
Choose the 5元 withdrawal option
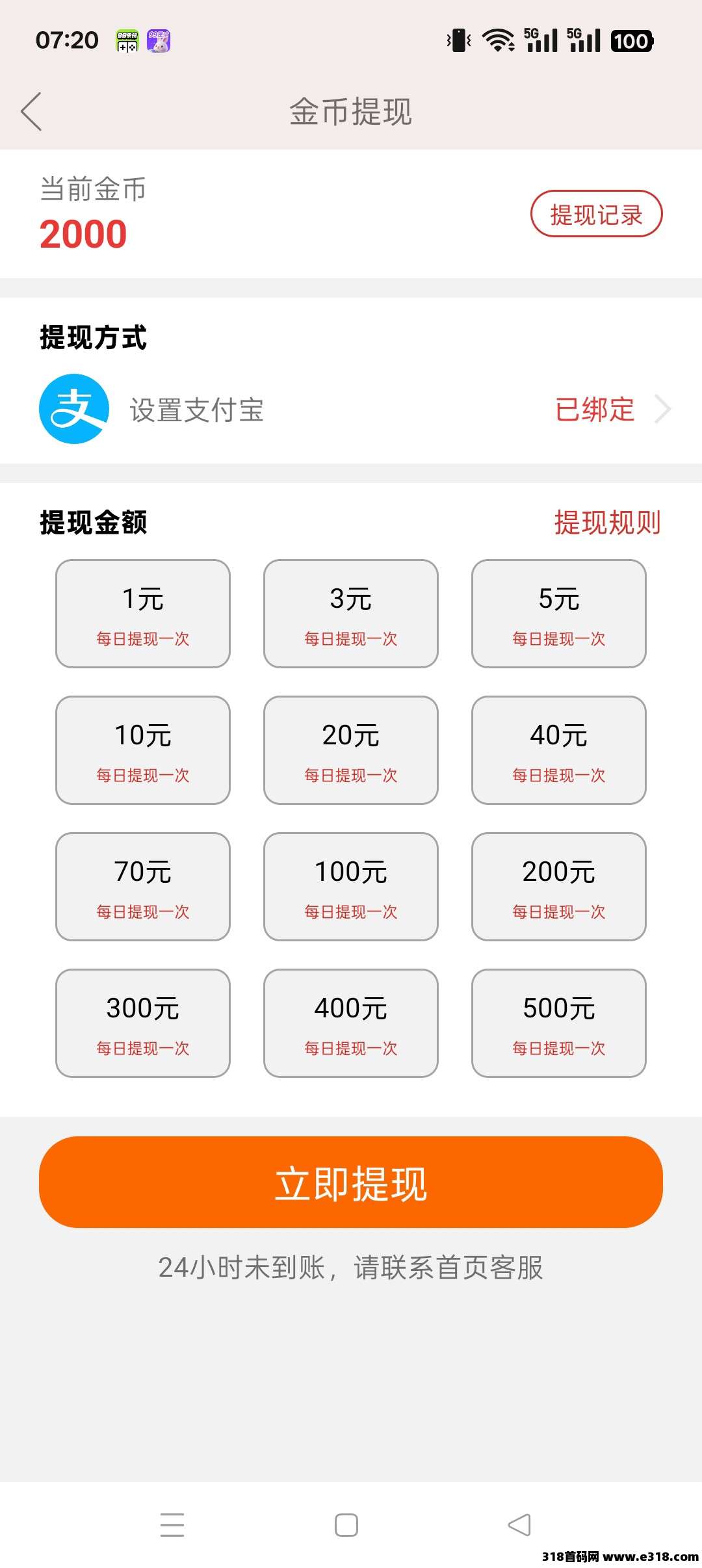point(559,613)
